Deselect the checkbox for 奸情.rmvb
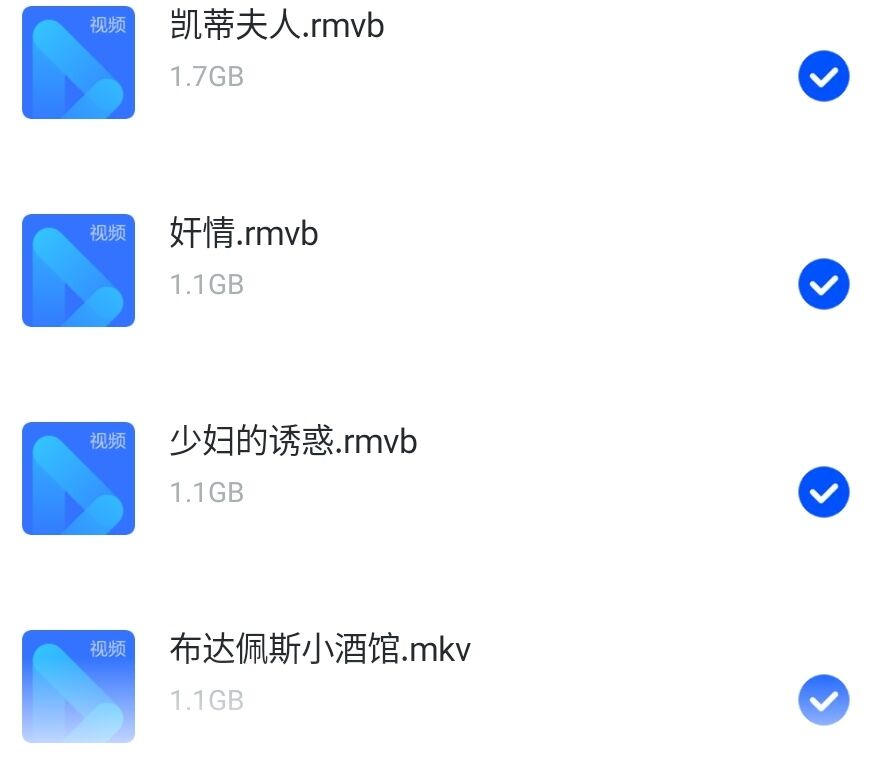The height and width of the screenshot is (774, 890). click(823, 285)
